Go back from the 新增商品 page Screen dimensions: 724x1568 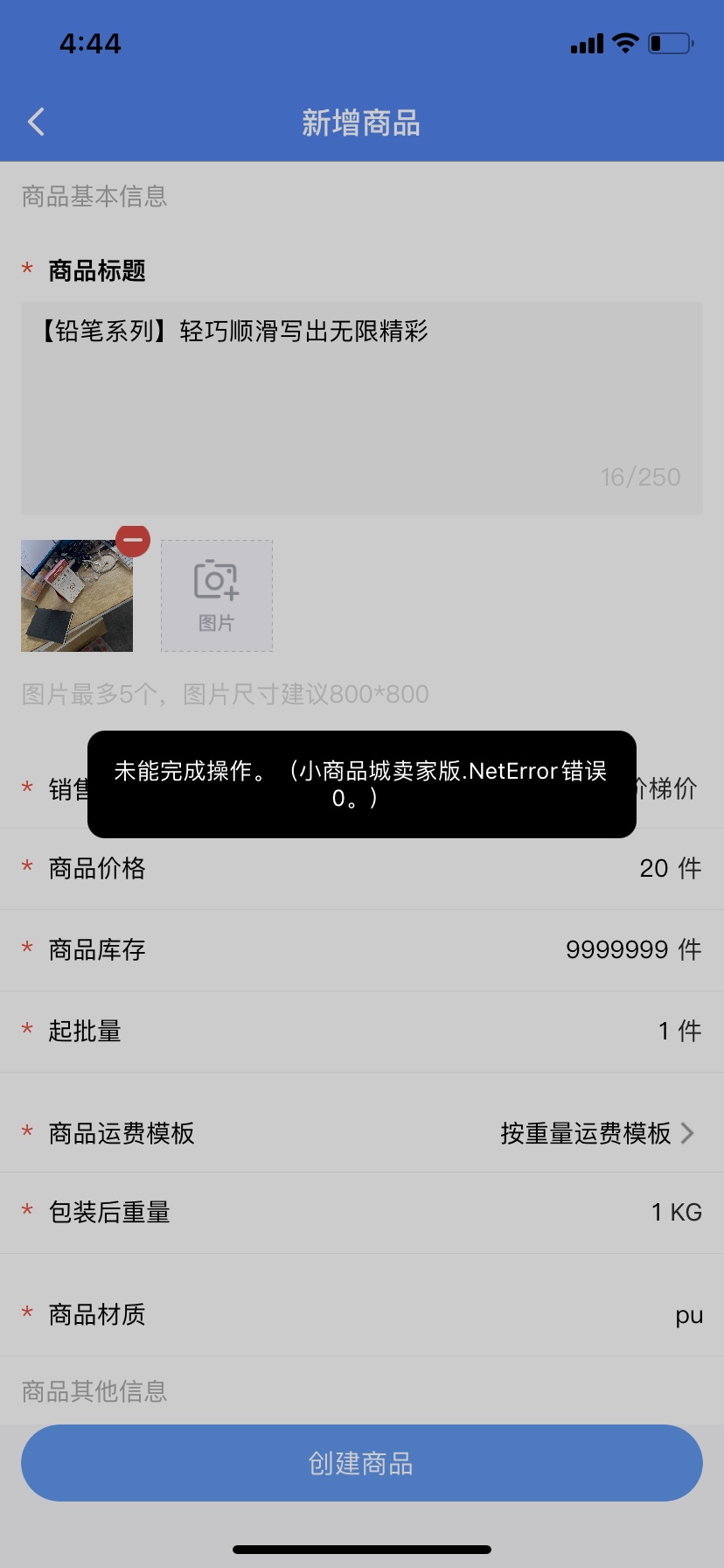tap(36, 122)
